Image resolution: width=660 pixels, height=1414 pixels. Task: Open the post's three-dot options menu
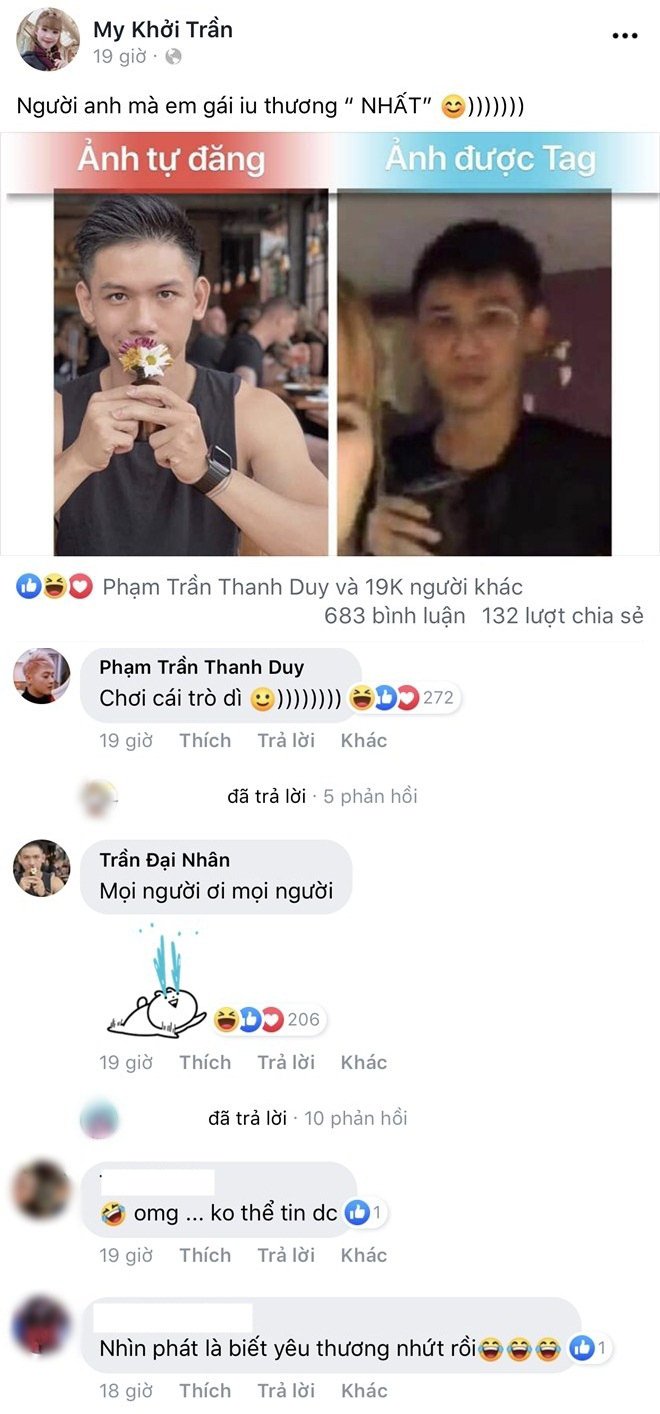coord(624,36)
